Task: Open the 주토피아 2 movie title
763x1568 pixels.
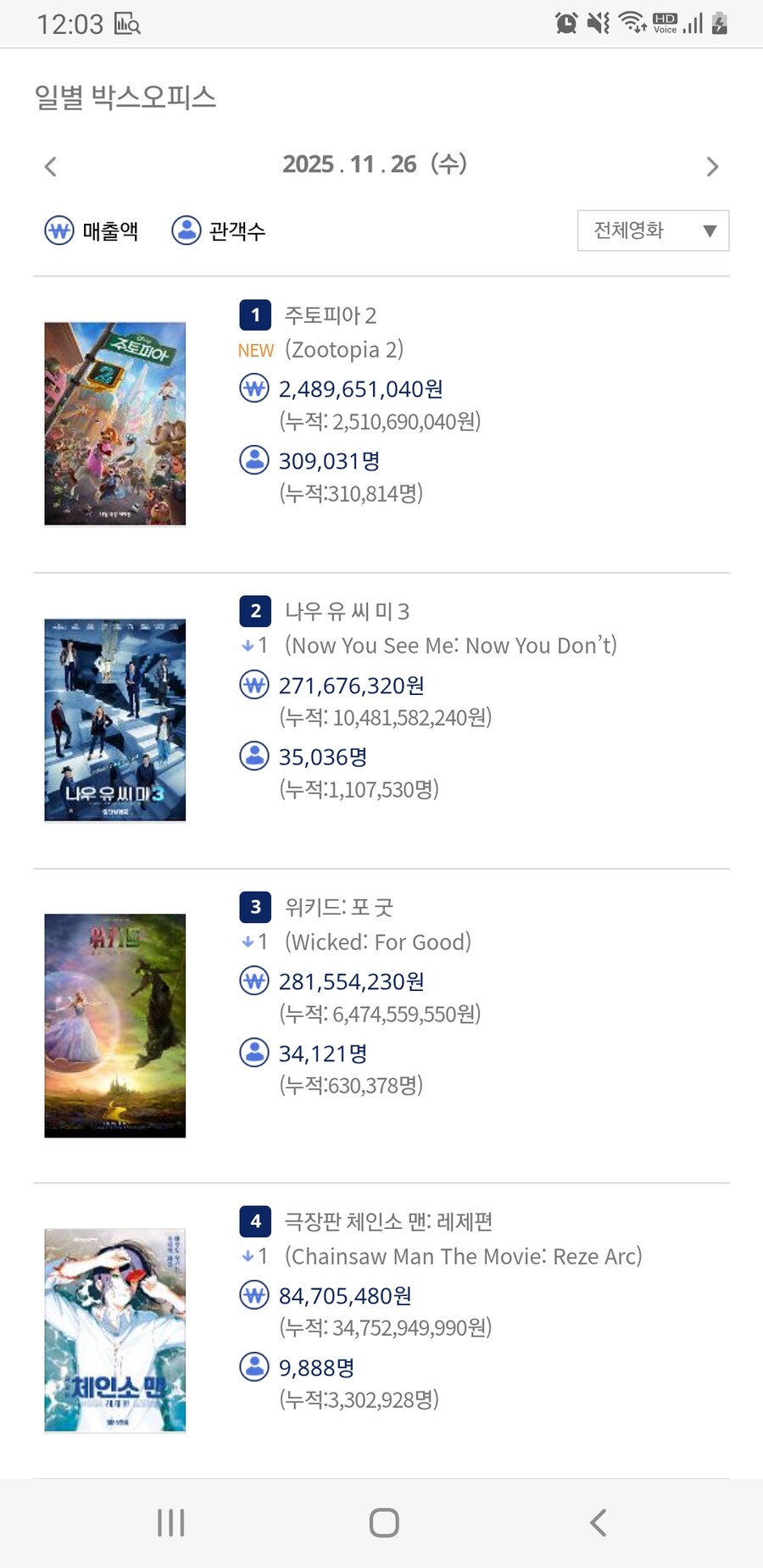Action: 331,315
